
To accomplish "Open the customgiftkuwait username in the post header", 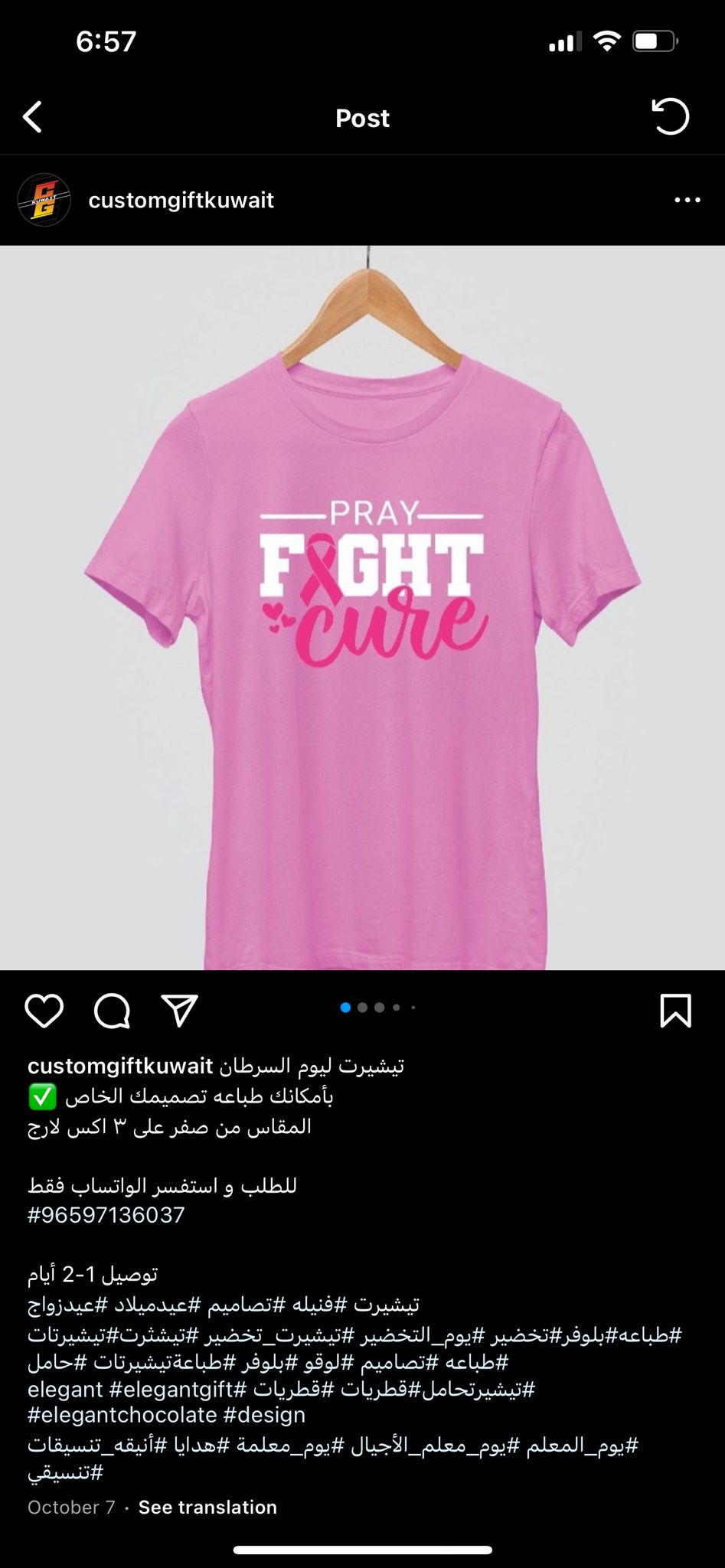I will click(181, 200).
